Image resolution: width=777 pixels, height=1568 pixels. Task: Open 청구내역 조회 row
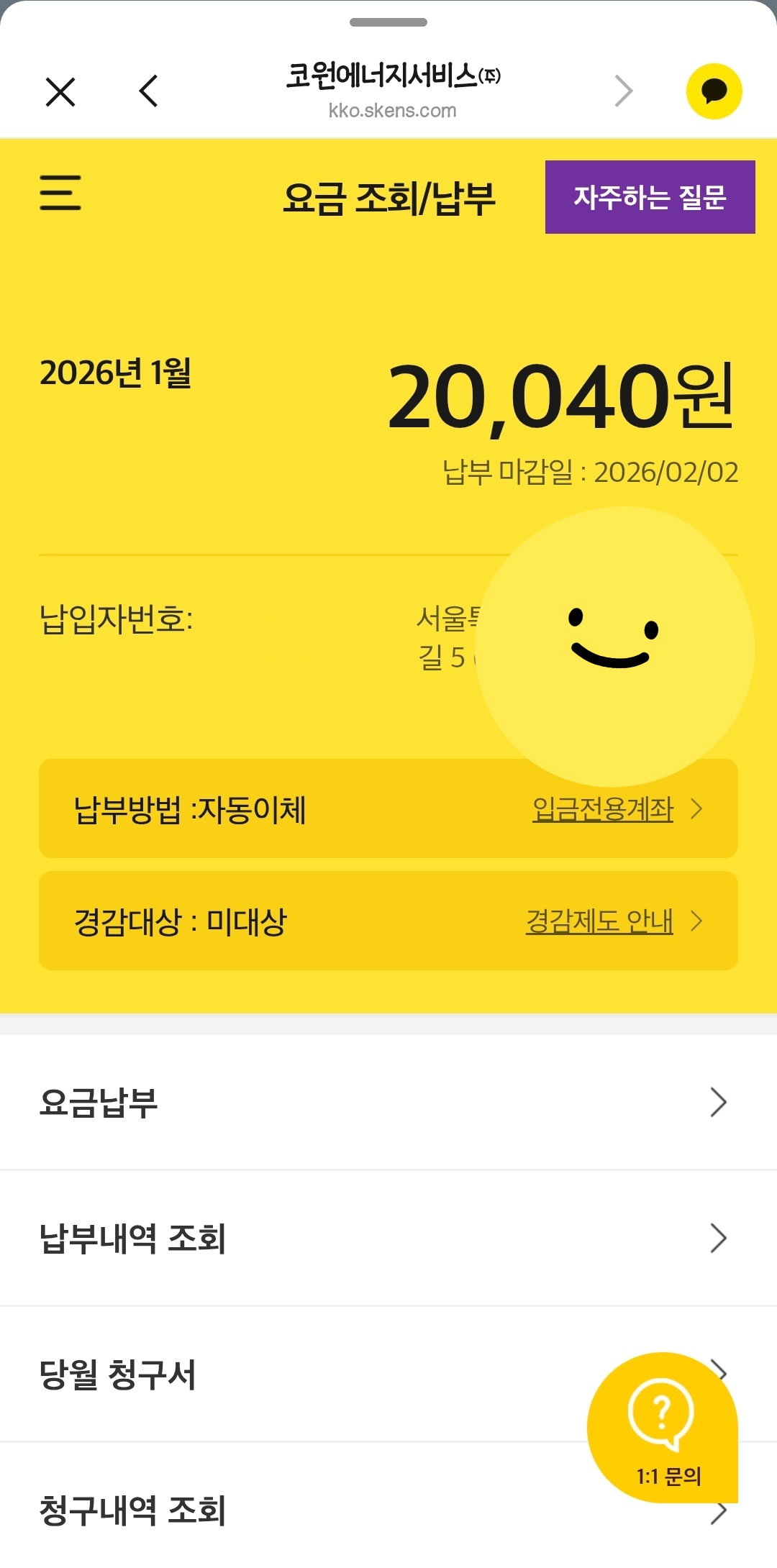pos(288,1510)
